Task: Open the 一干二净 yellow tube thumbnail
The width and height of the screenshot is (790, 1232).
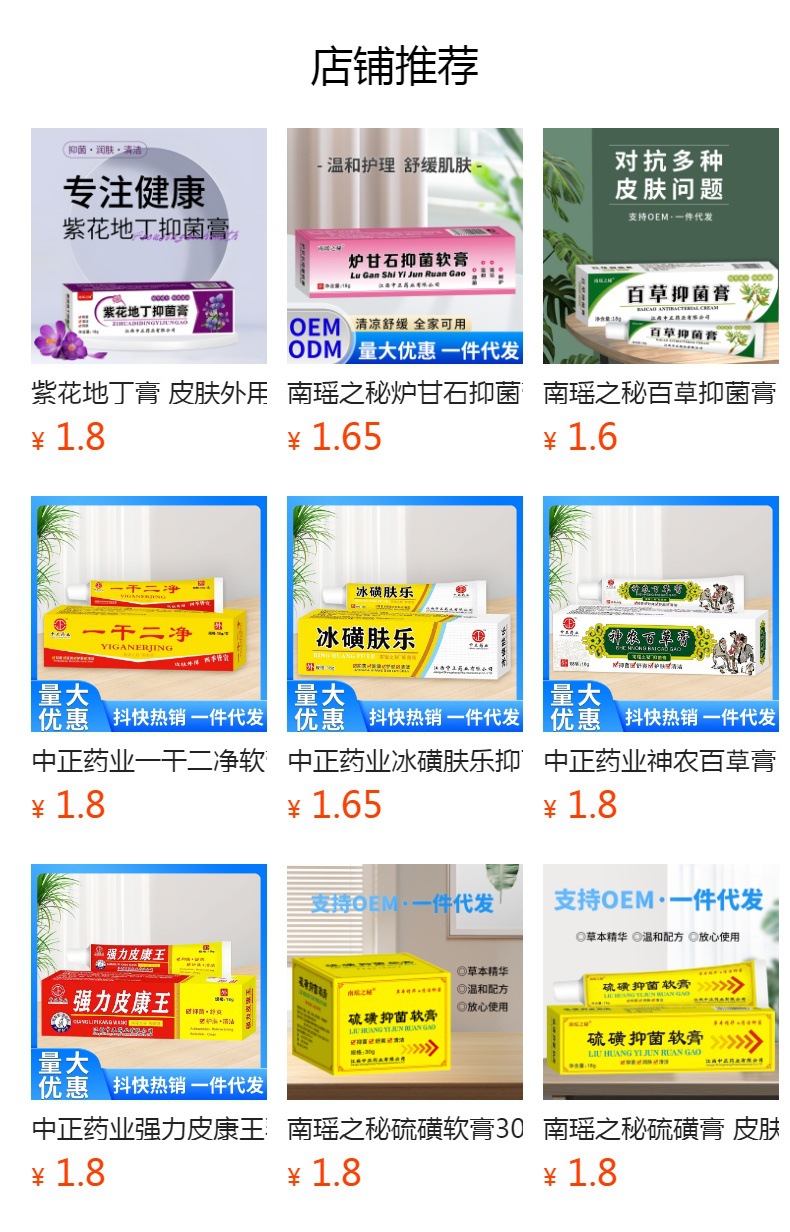Action: pyautogui.click(x=149, y=615)
